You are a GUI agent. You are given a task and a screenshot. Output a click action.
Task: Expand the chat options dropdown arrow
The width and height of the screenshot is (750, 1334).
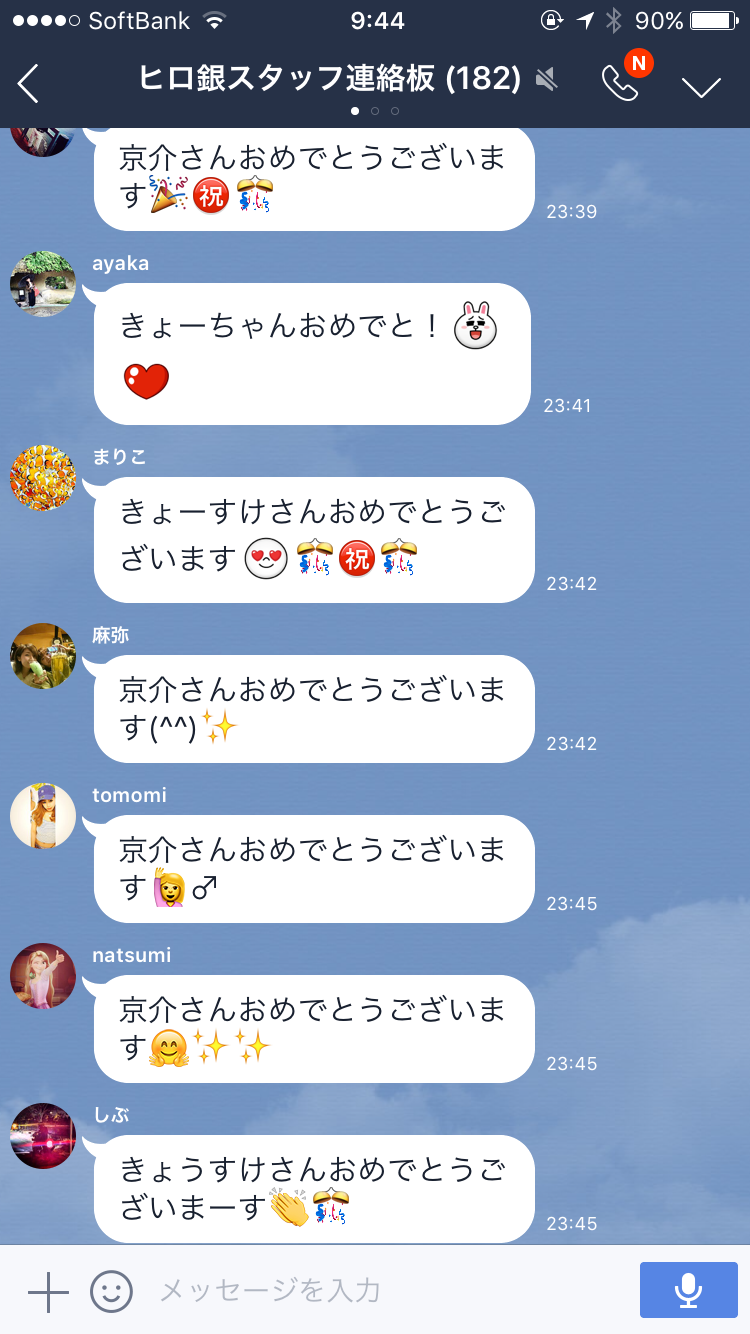pos(702,86)
